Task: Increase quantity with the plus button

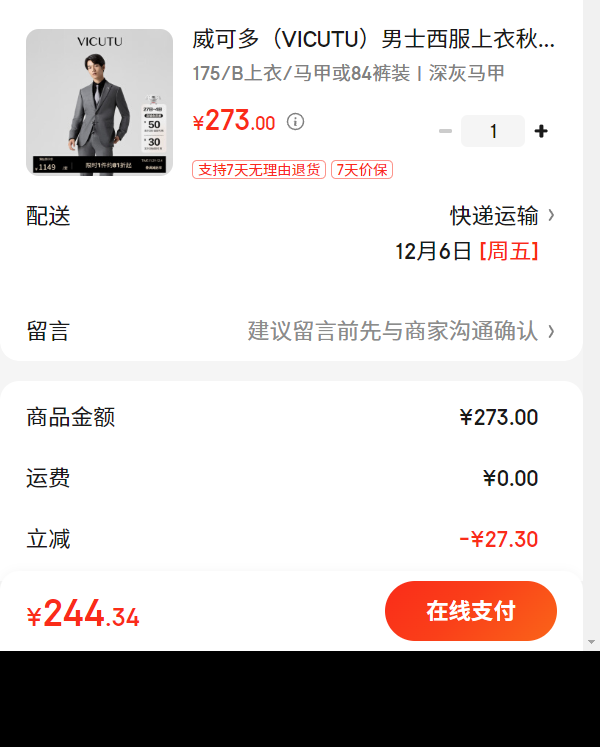Action: coord(541,131)
